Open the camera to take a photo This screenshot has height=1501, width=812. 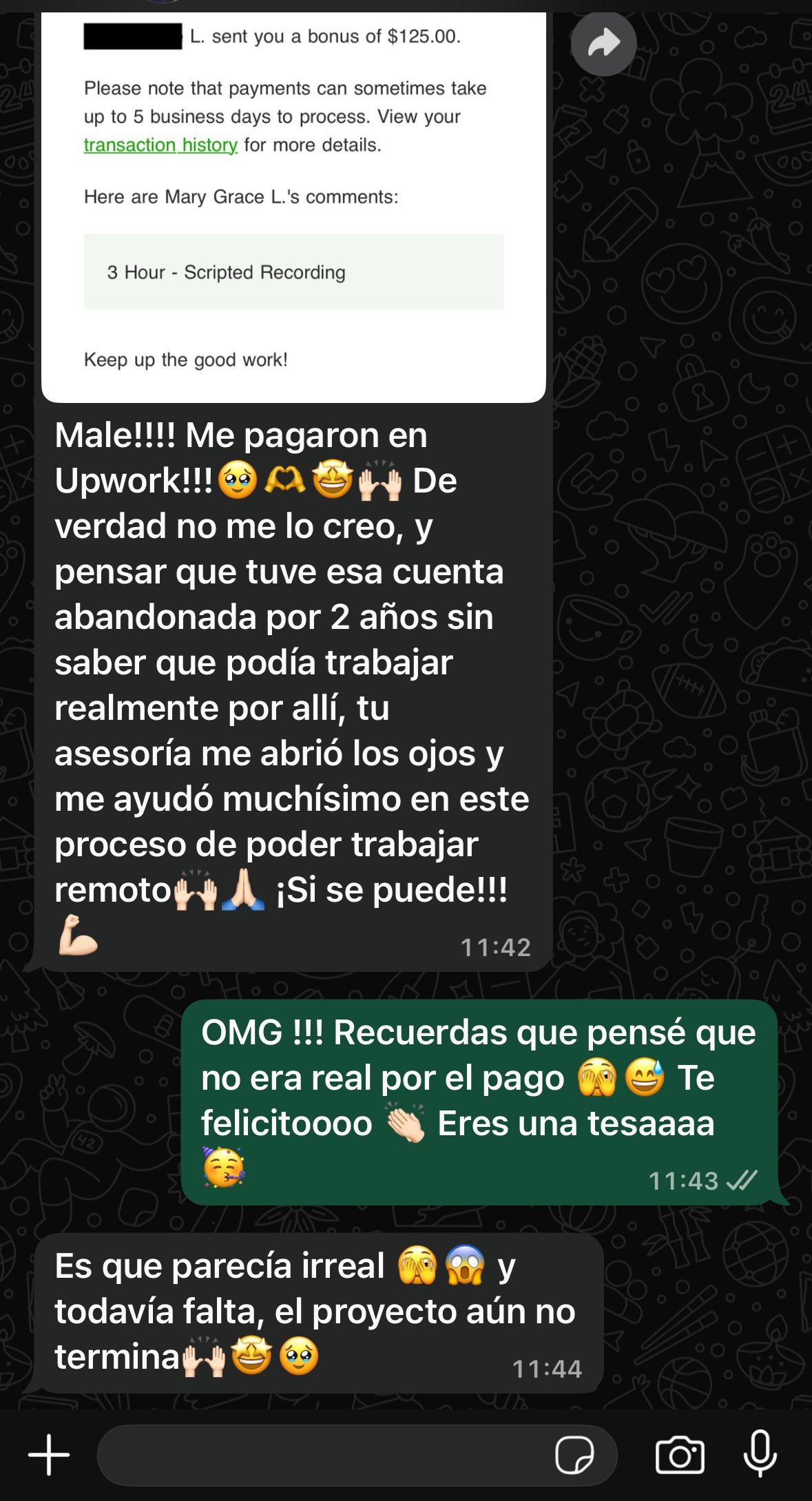pos(679,1455)
